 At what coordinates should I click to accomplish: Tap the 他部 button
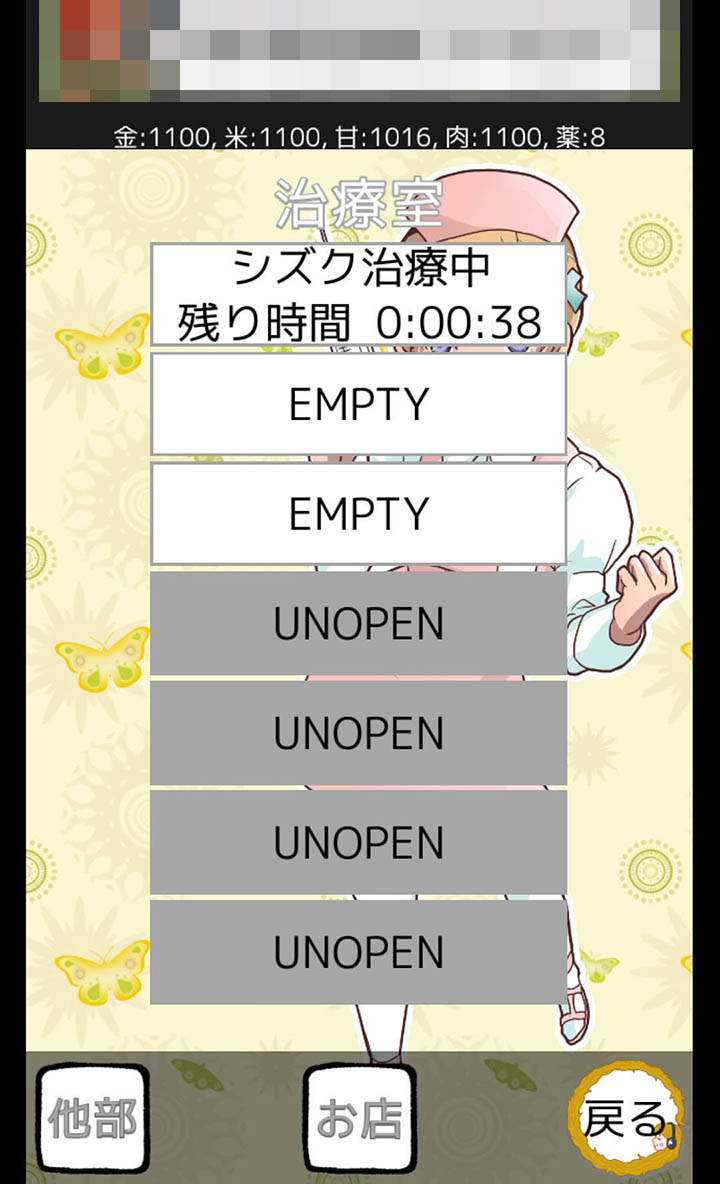[93, 1118]
